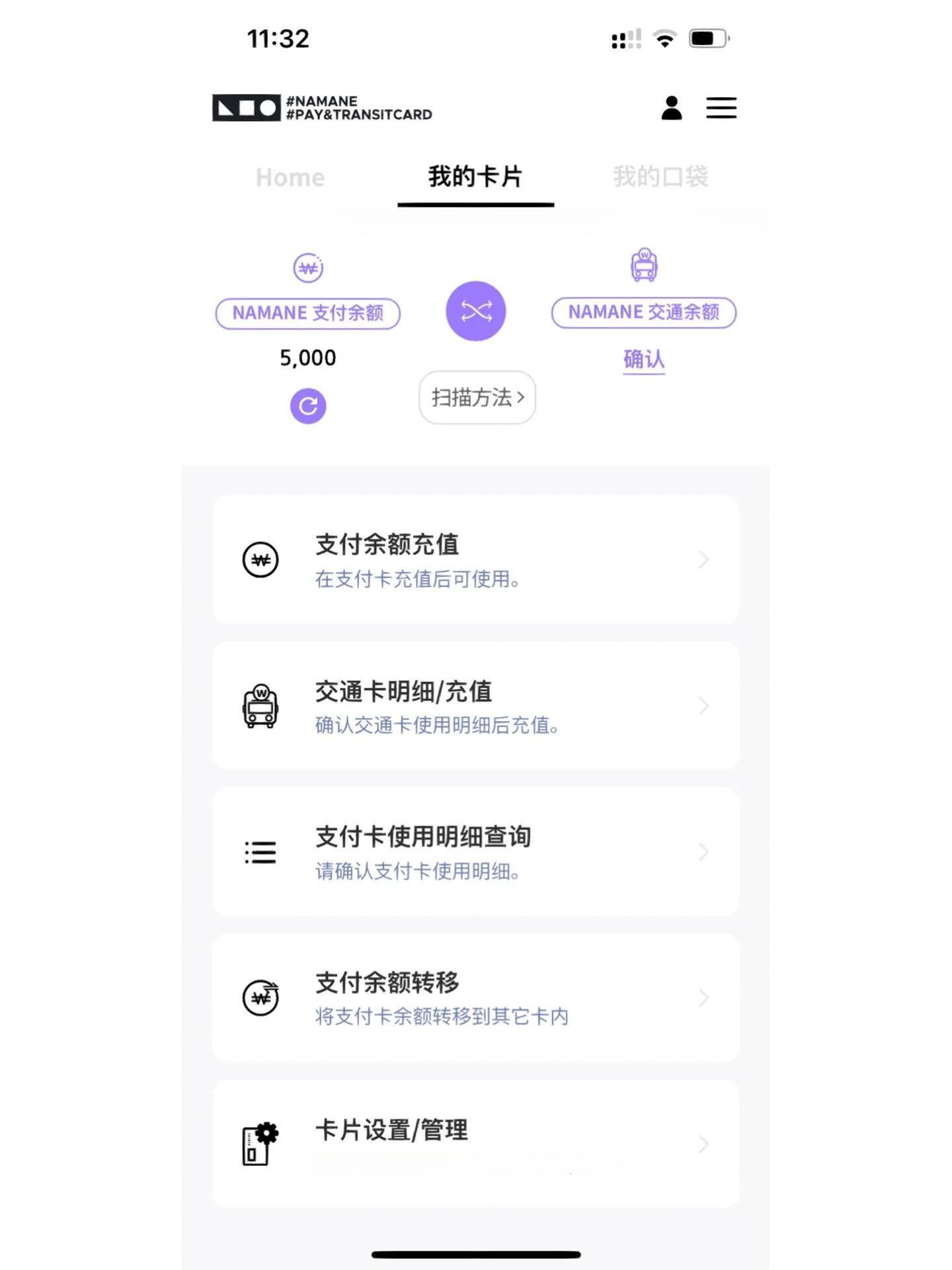Screen dimensions: 952x1270
Task: Tap the 确认 link for transit balance
Action: coord(644,359)
